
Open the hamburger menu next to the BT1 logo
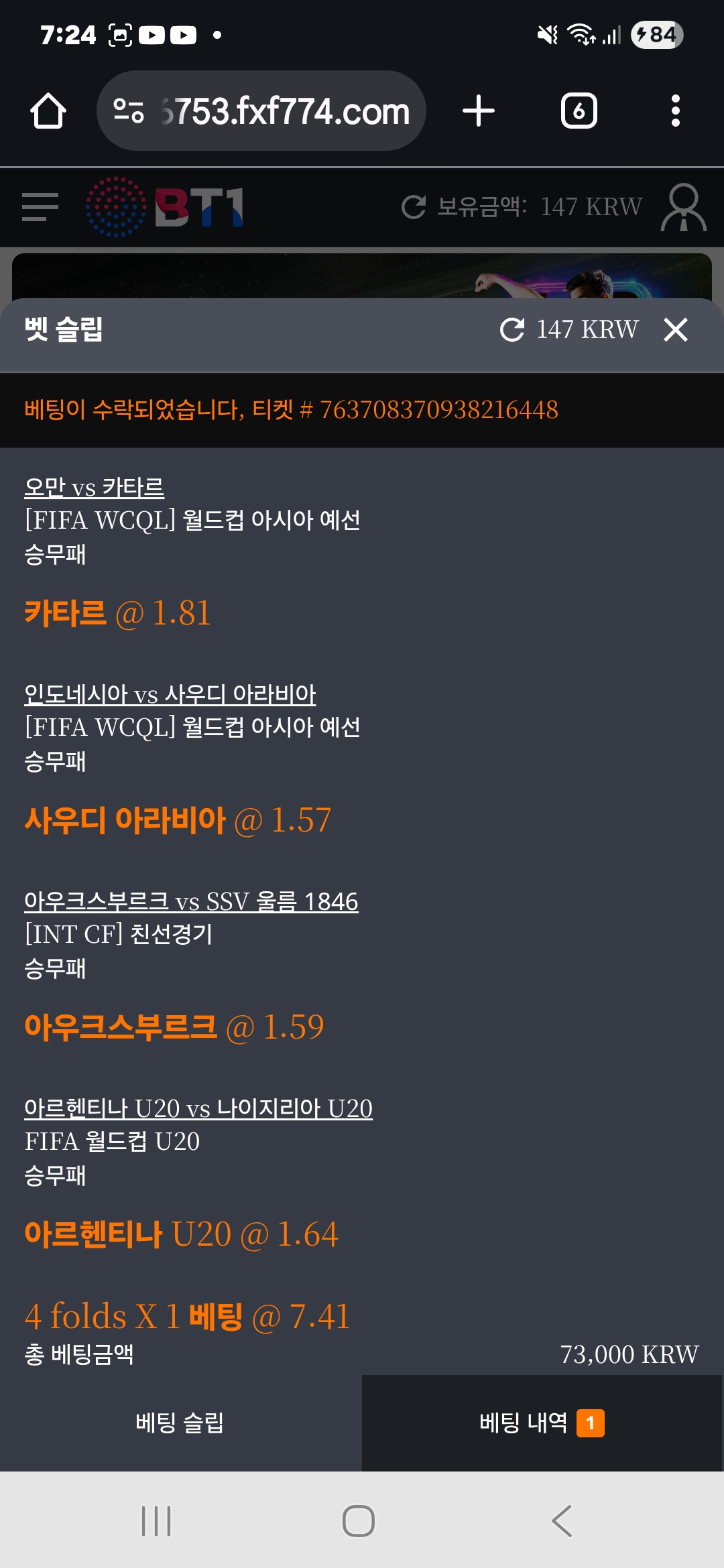(x=40, y=206)
